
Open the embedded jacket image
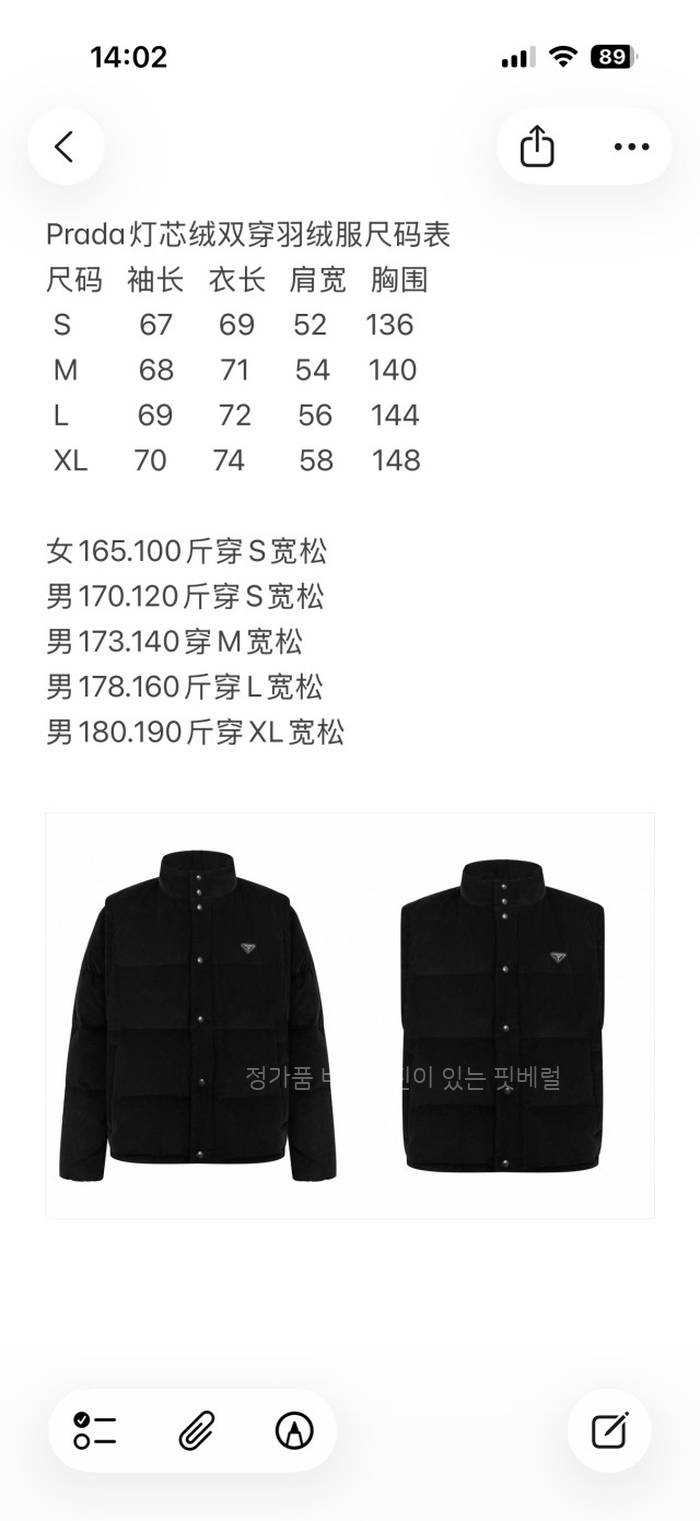(x=349, y=1015)
